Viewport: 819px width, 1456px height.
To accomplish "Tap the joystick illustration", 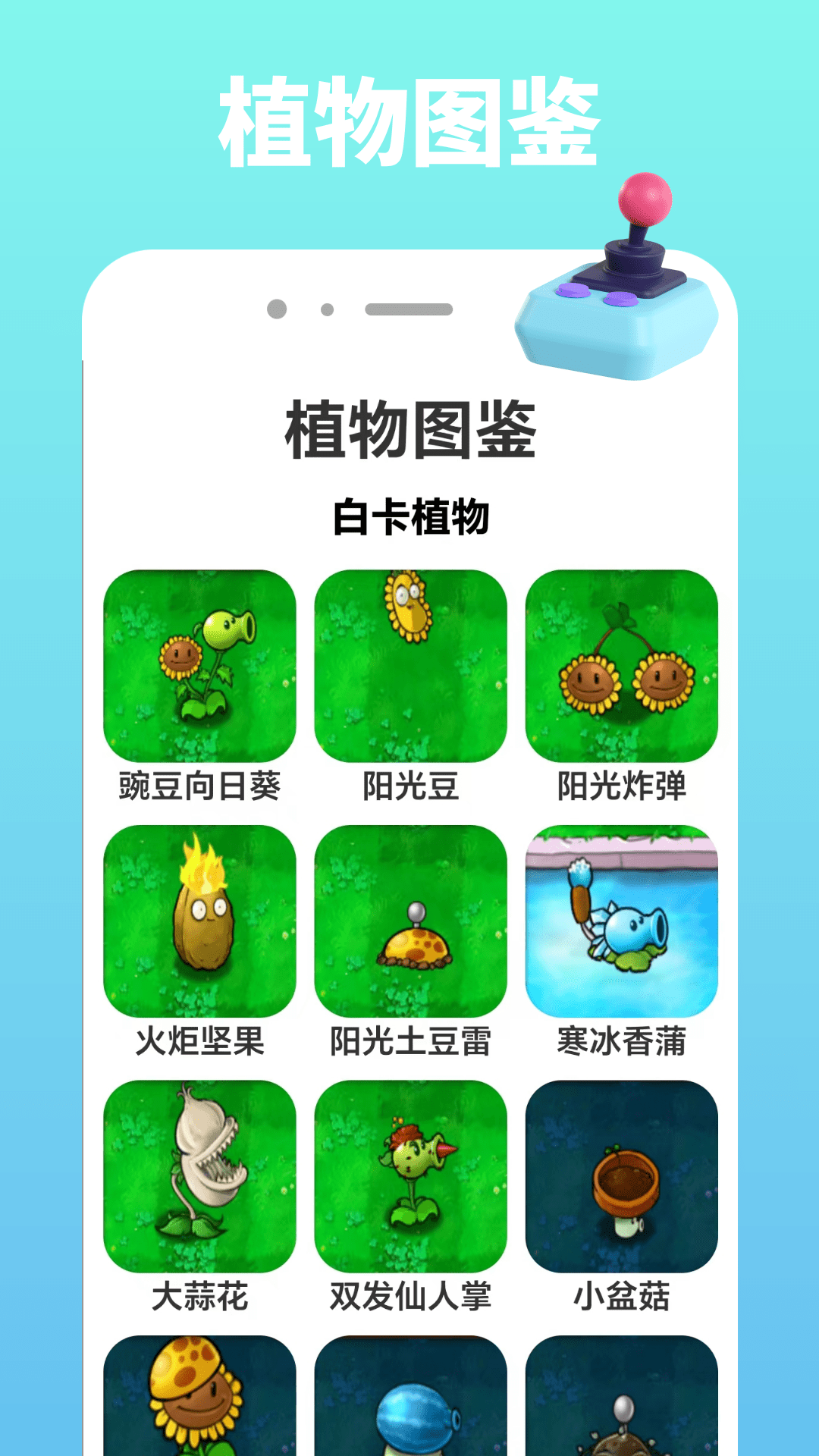I will 614,273.
